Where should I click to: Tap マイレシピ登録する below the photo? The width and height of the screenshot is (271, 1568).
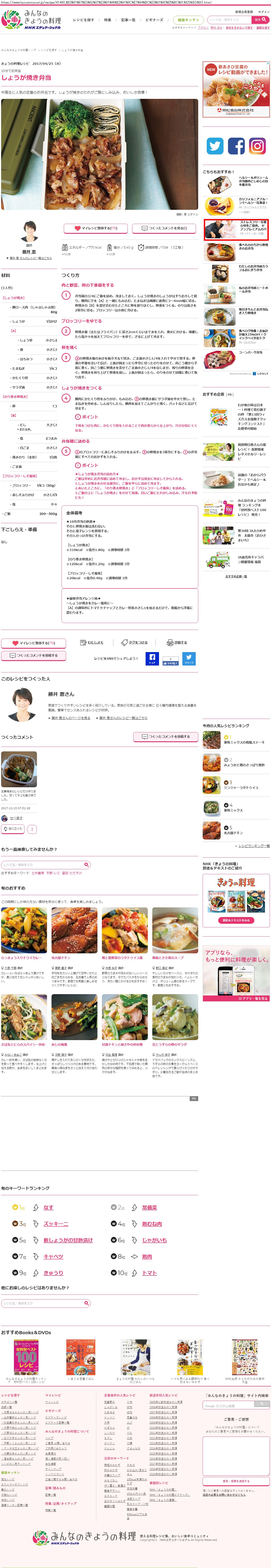point(95,228)
